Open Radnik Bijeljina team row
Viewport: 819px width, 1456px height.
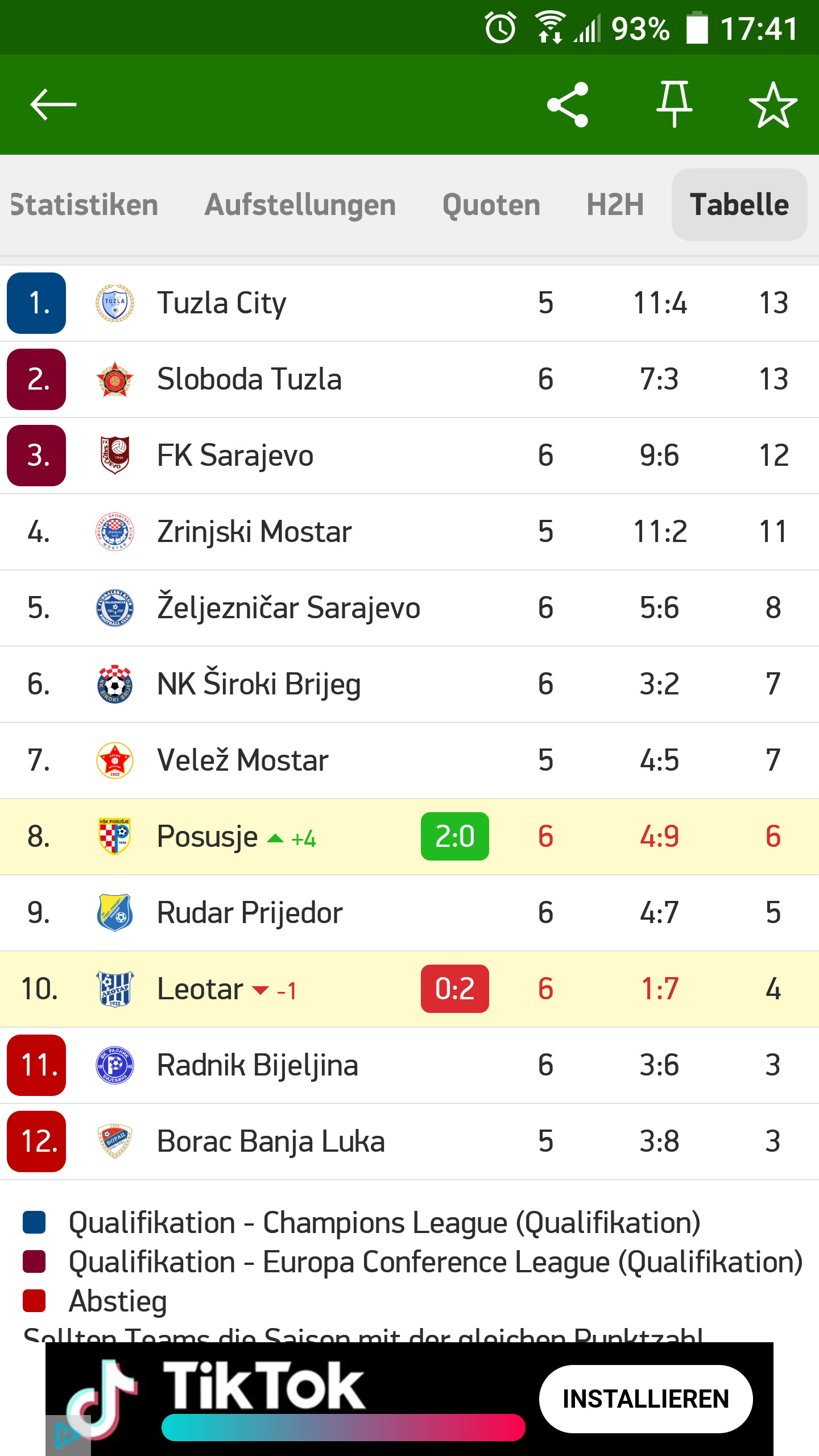409,1065
